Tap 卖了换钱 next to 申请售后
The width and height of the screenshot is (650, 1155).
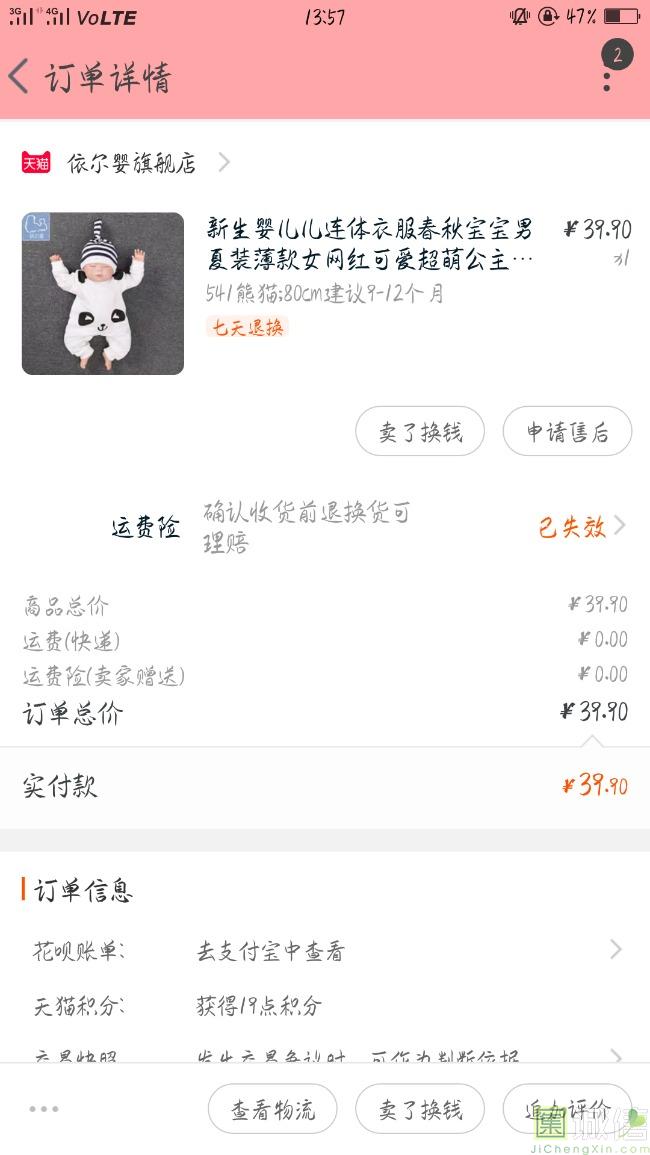coord(420,432)
